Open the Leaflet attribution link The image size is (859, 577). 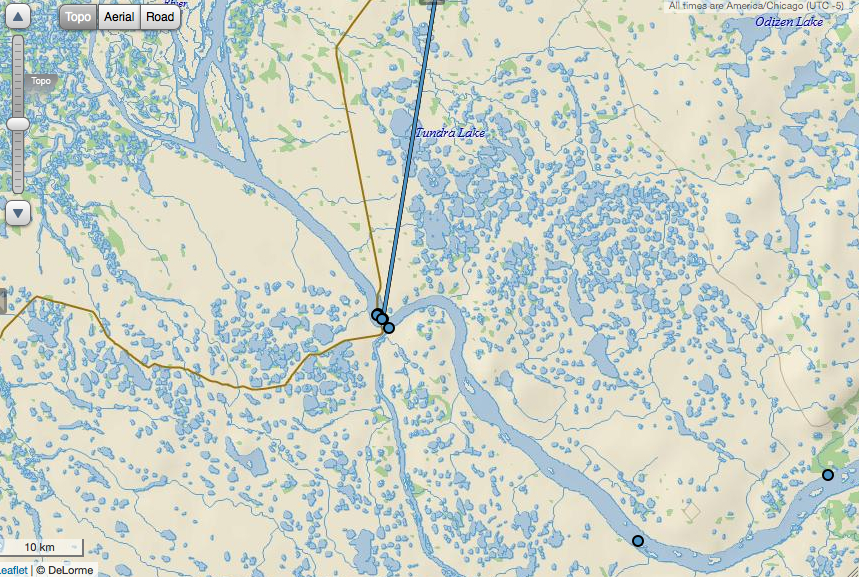[x=10, y=570]
